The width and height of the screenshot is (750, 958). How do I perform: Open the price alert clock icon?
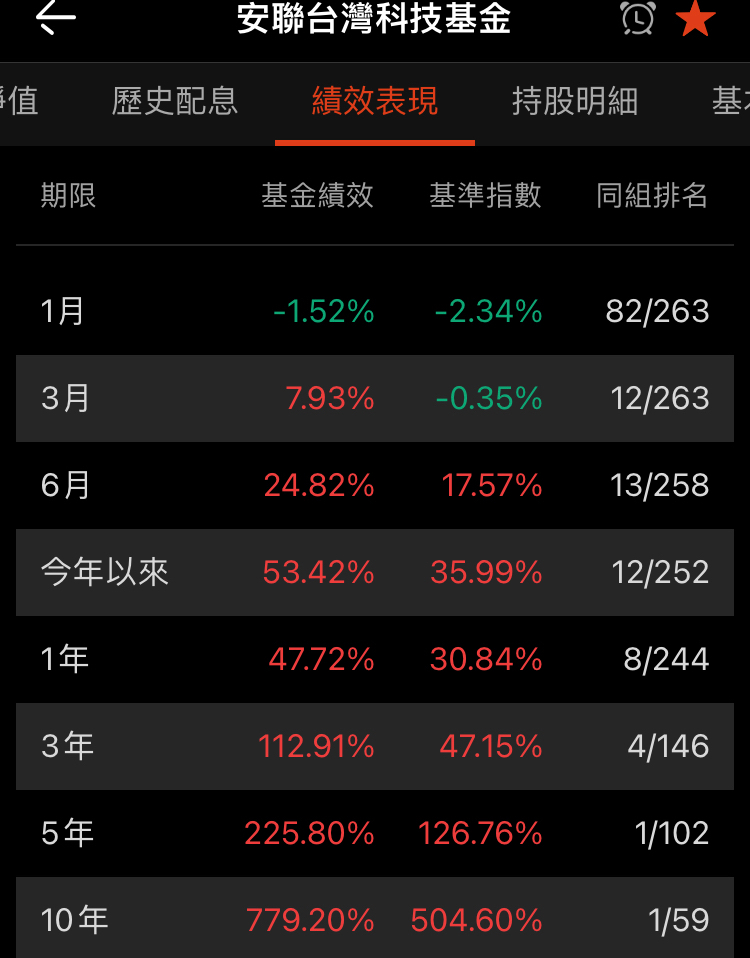tap(638, 19)
